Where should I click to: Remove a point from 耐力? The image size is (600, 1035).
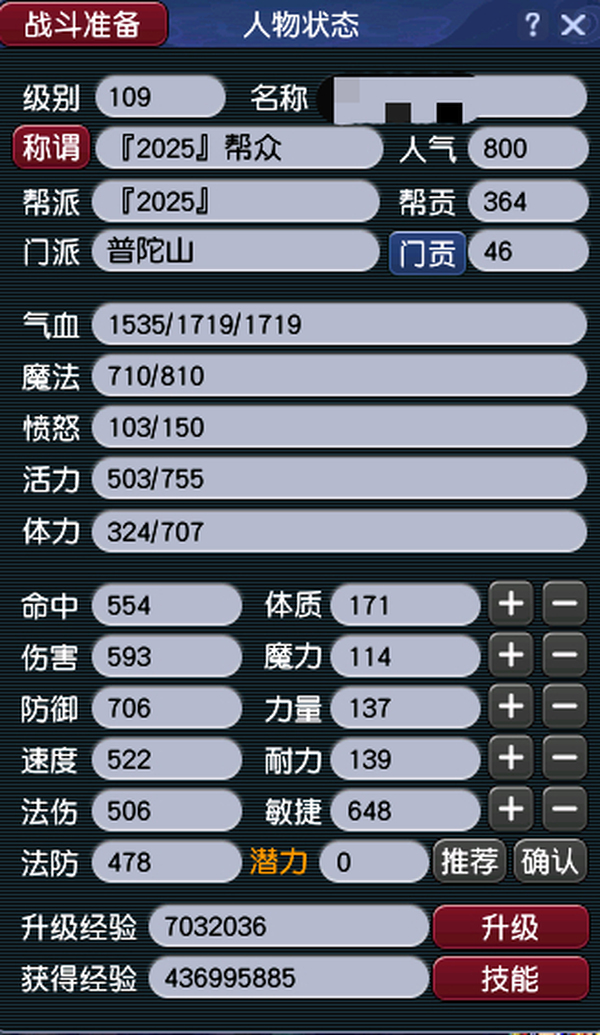pyautogui.click(x=564, y=759)
